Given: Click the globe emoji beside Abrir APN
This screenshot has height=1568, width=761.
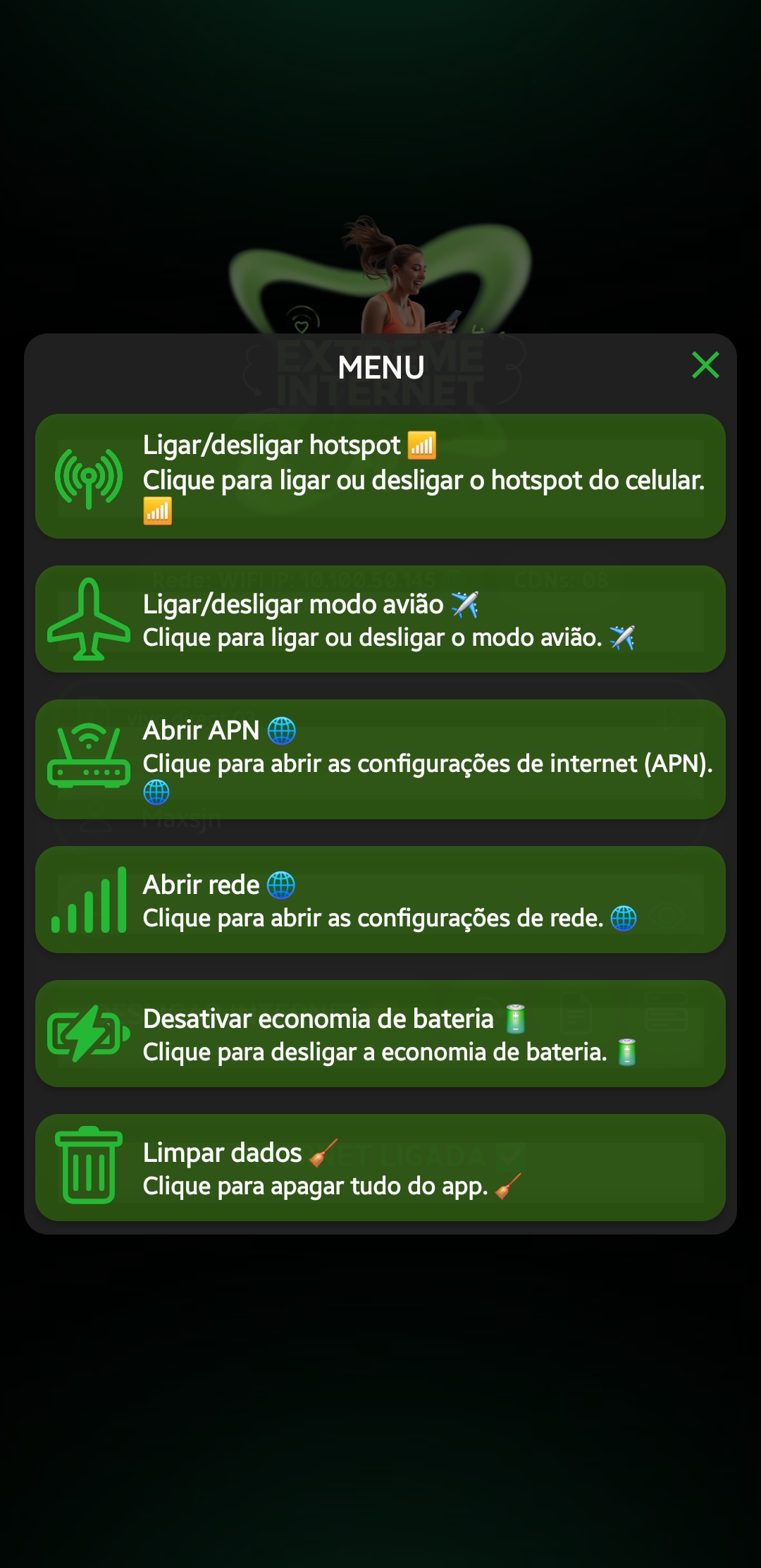Looking at the screenshot, I should coord(282,732).
